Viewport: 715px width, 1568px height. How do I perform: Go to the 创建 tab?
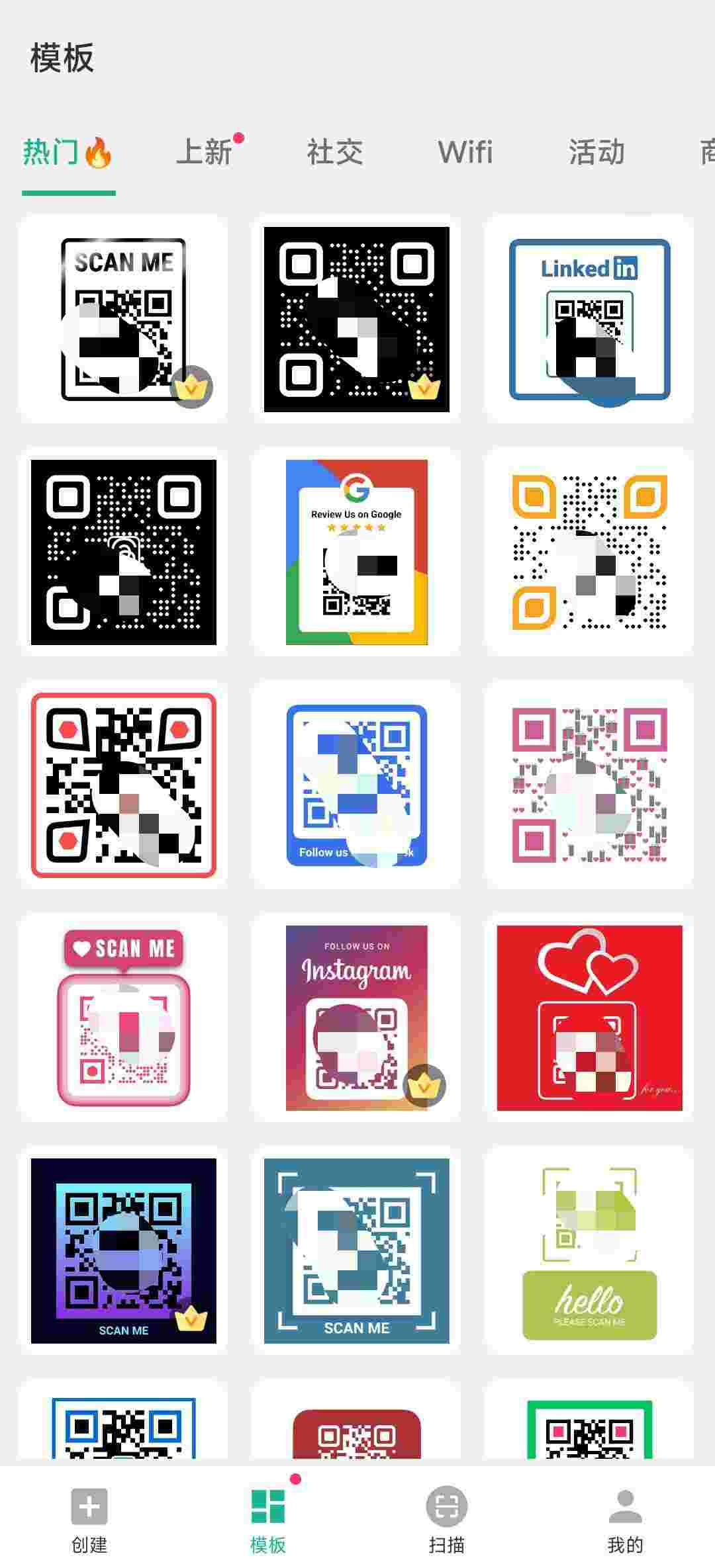pos(89,1522)
